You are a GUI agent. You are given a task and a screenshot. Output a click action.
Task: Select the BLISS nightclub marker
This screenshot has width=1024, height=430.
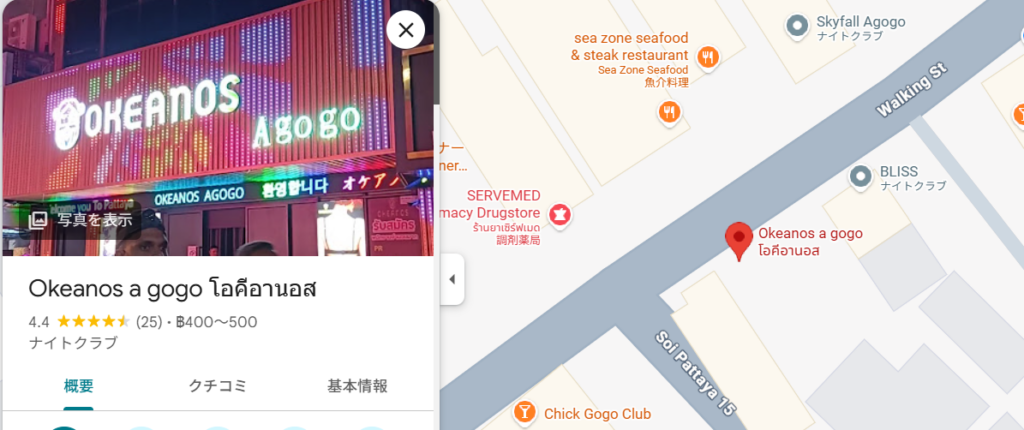click(x=860, y=177)
